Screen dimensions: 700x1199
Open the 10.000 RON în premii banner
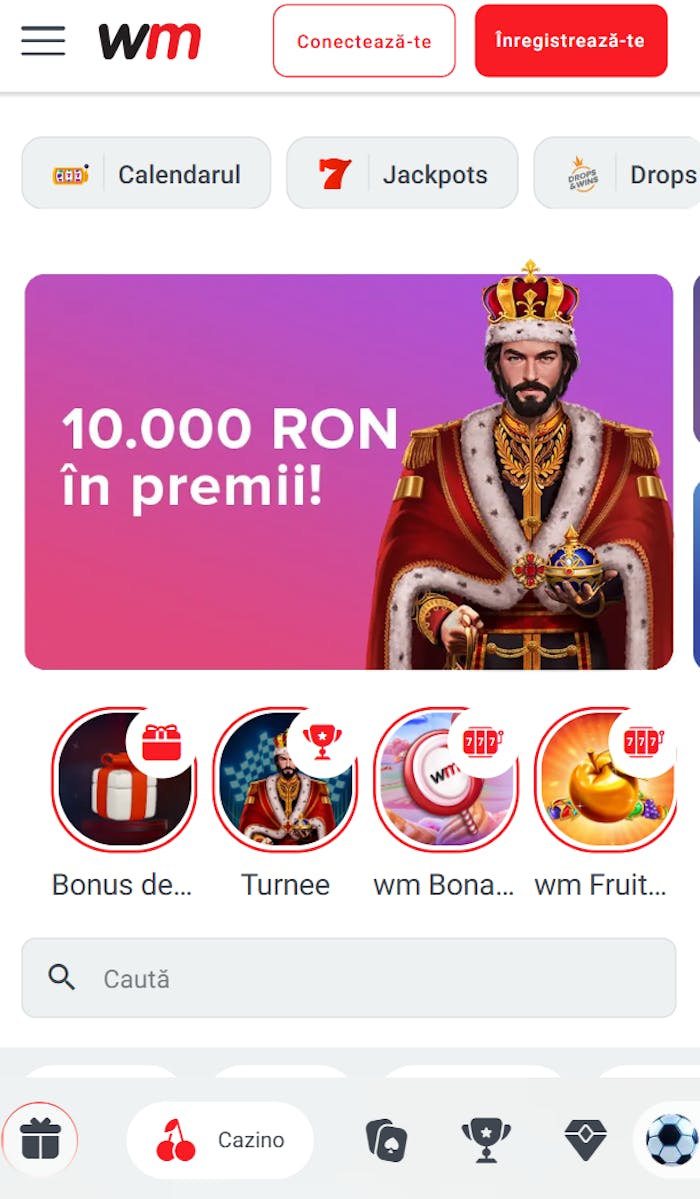tap(348, 471)
